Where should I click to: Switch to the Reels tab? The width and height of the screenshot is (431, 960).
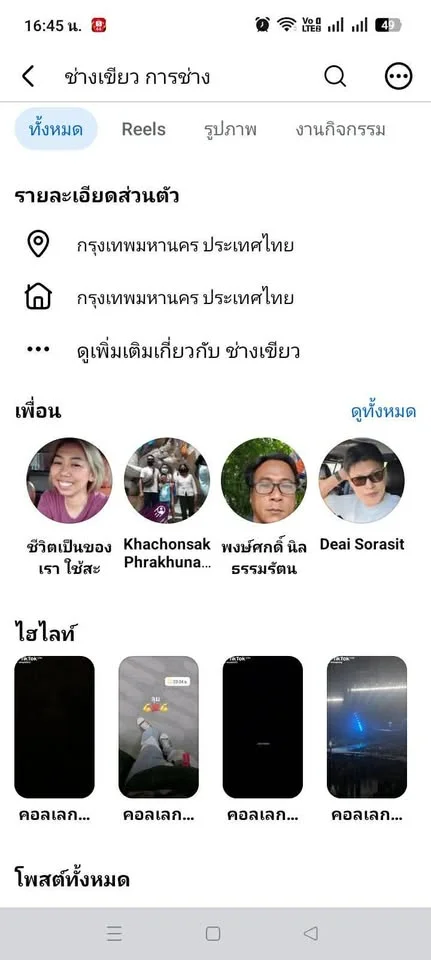coord(144,129)
